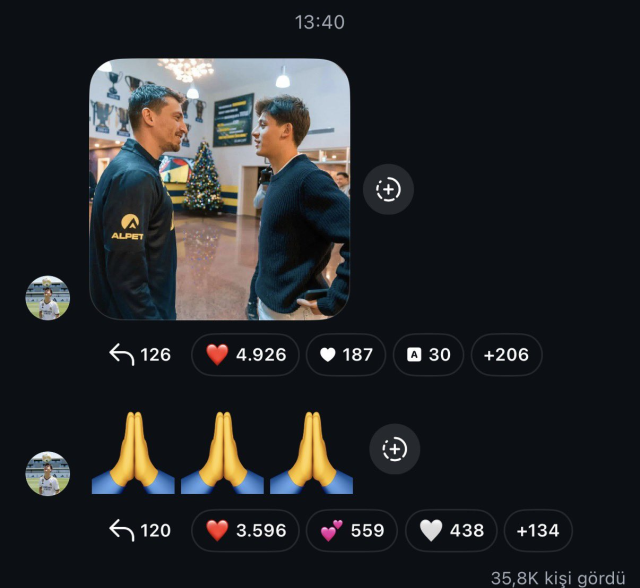Select the A reaction chip with 30

(428, 355)
